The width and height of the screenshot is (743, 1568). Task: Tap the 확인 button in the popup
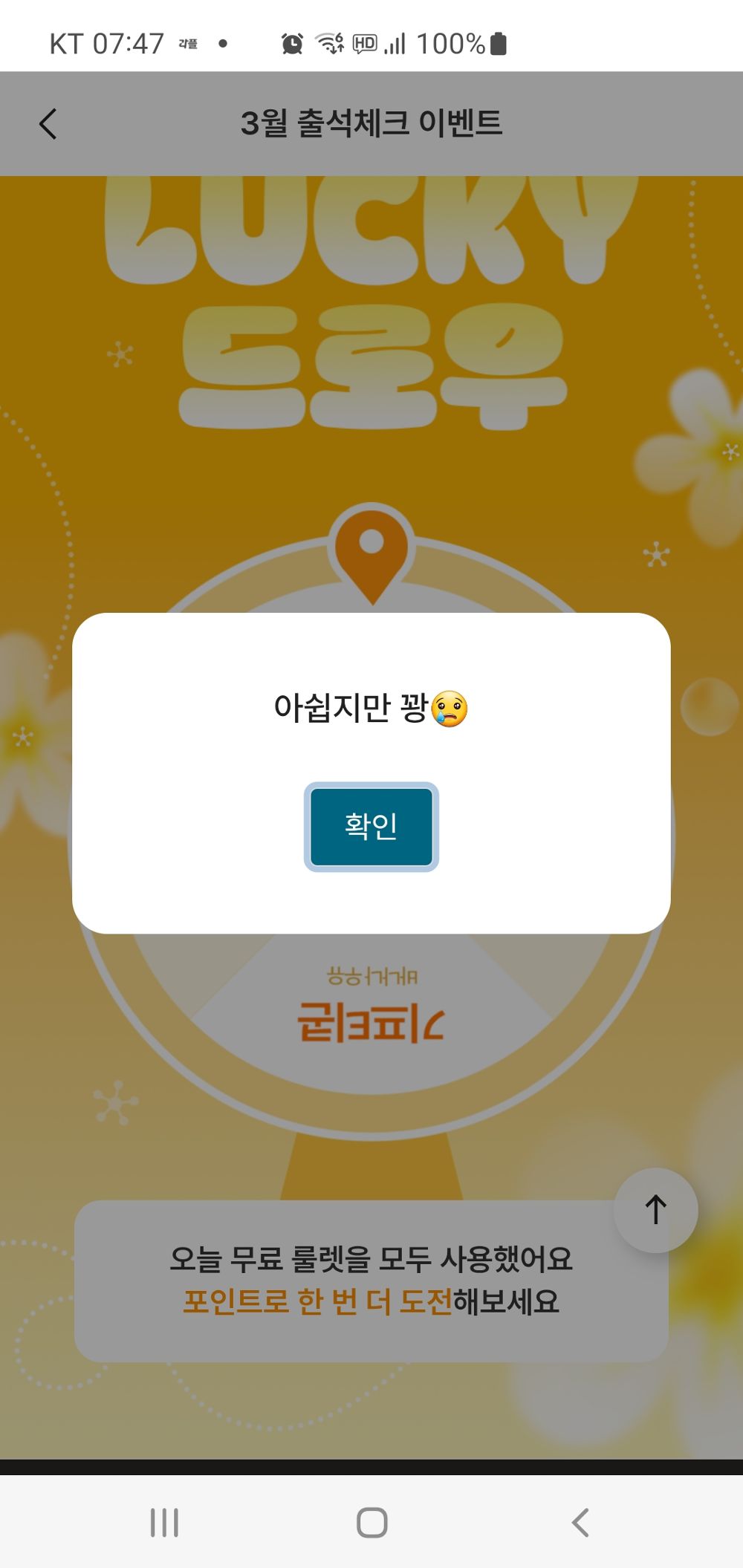point(371,827)
